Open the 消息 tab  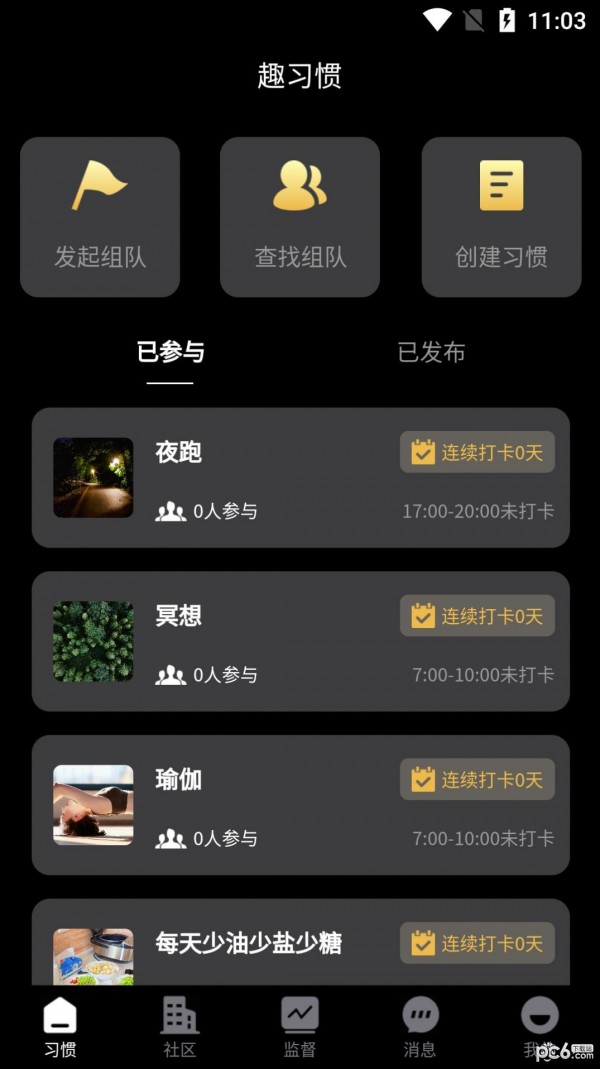[420, 1027]
